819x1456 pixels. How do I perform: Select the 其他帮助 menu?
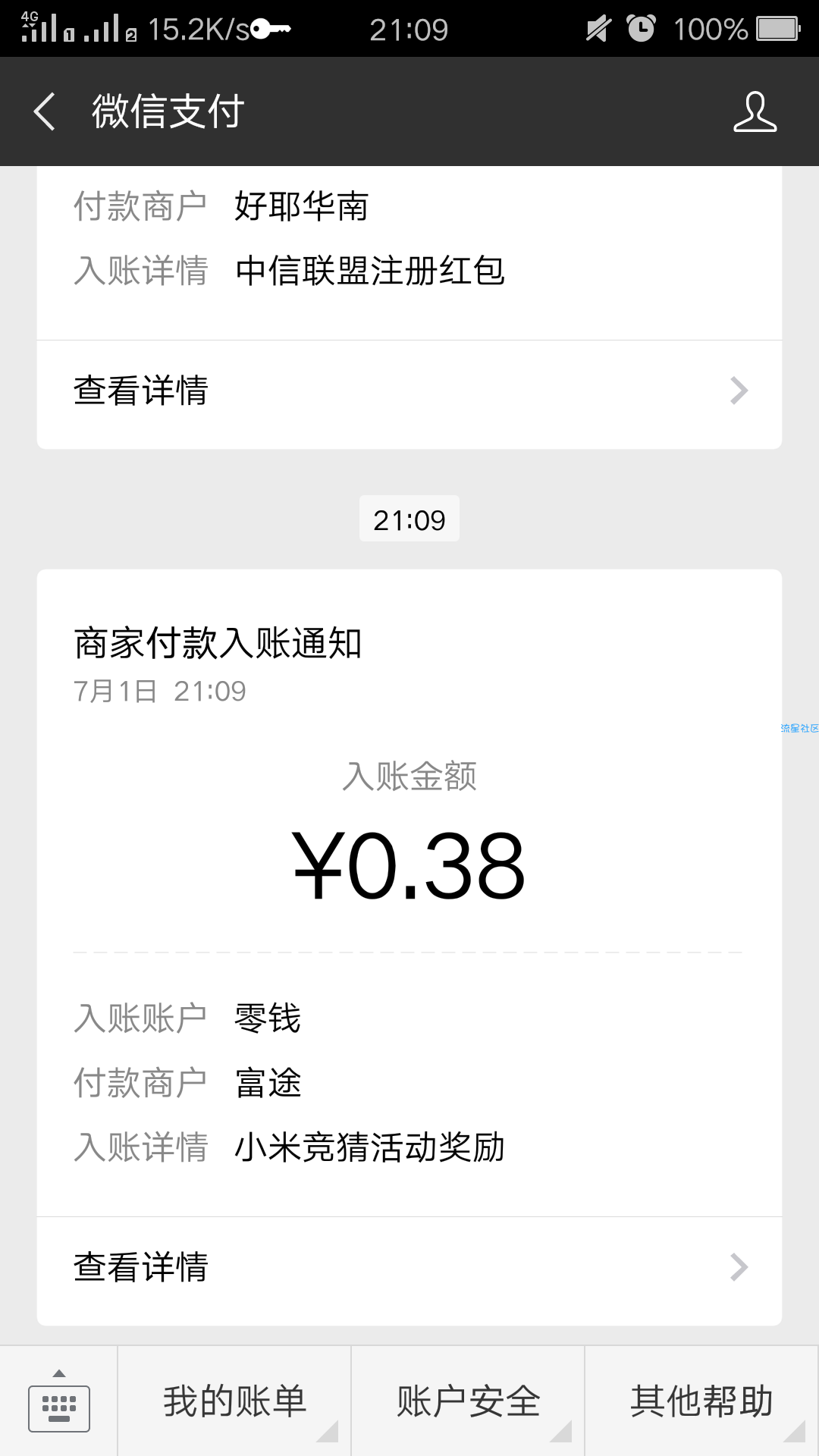pos(701,1402)
